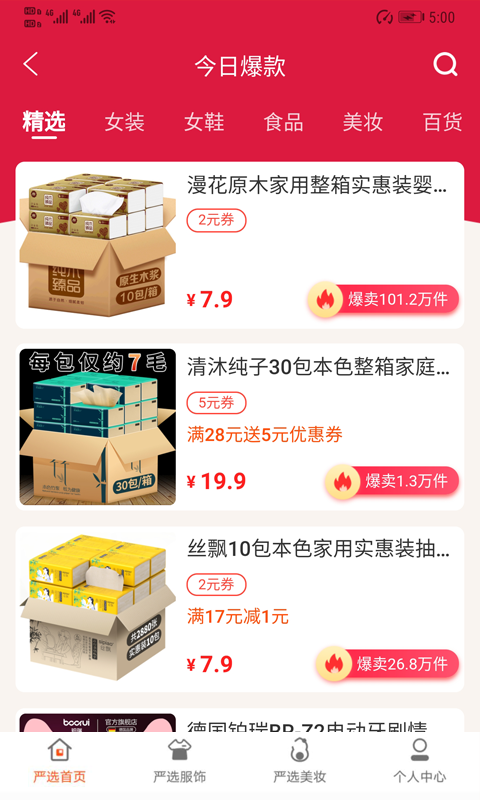Go to 严选首页 in bottom navigation
Viewport: 480px width, 800px height.
60,761
